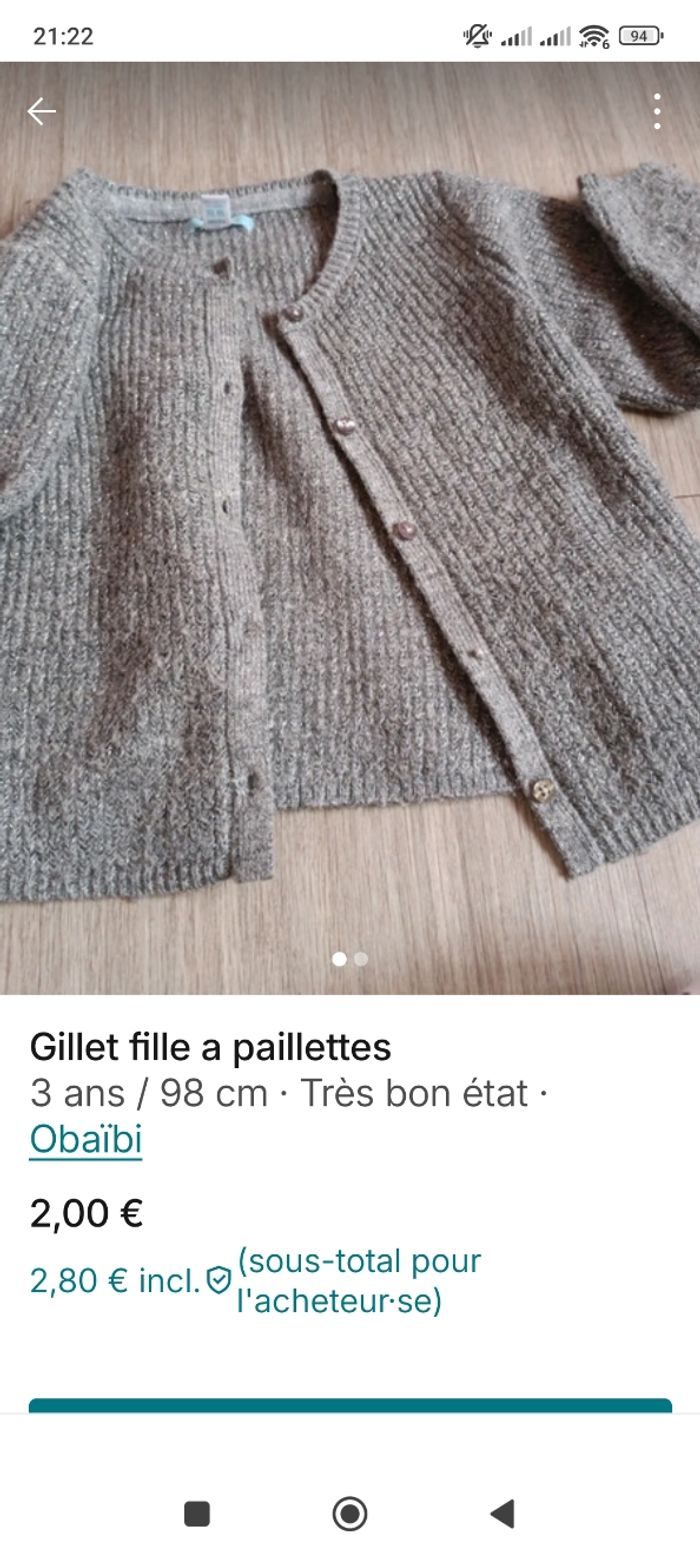The width and height of the screenshot is (700, 1556).
Task: View the cardigan photo in full screen
Action: (350, 520)
